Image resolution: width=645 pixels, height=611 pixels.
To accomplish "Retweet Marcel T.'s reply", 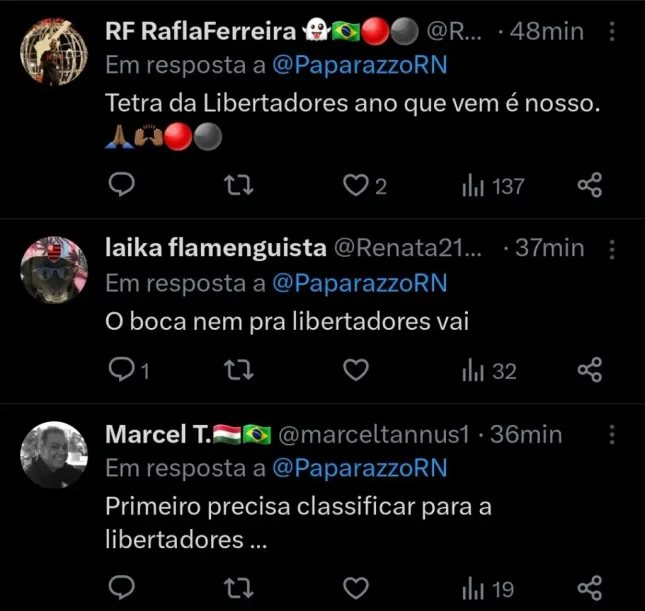I will coord(238,586).
